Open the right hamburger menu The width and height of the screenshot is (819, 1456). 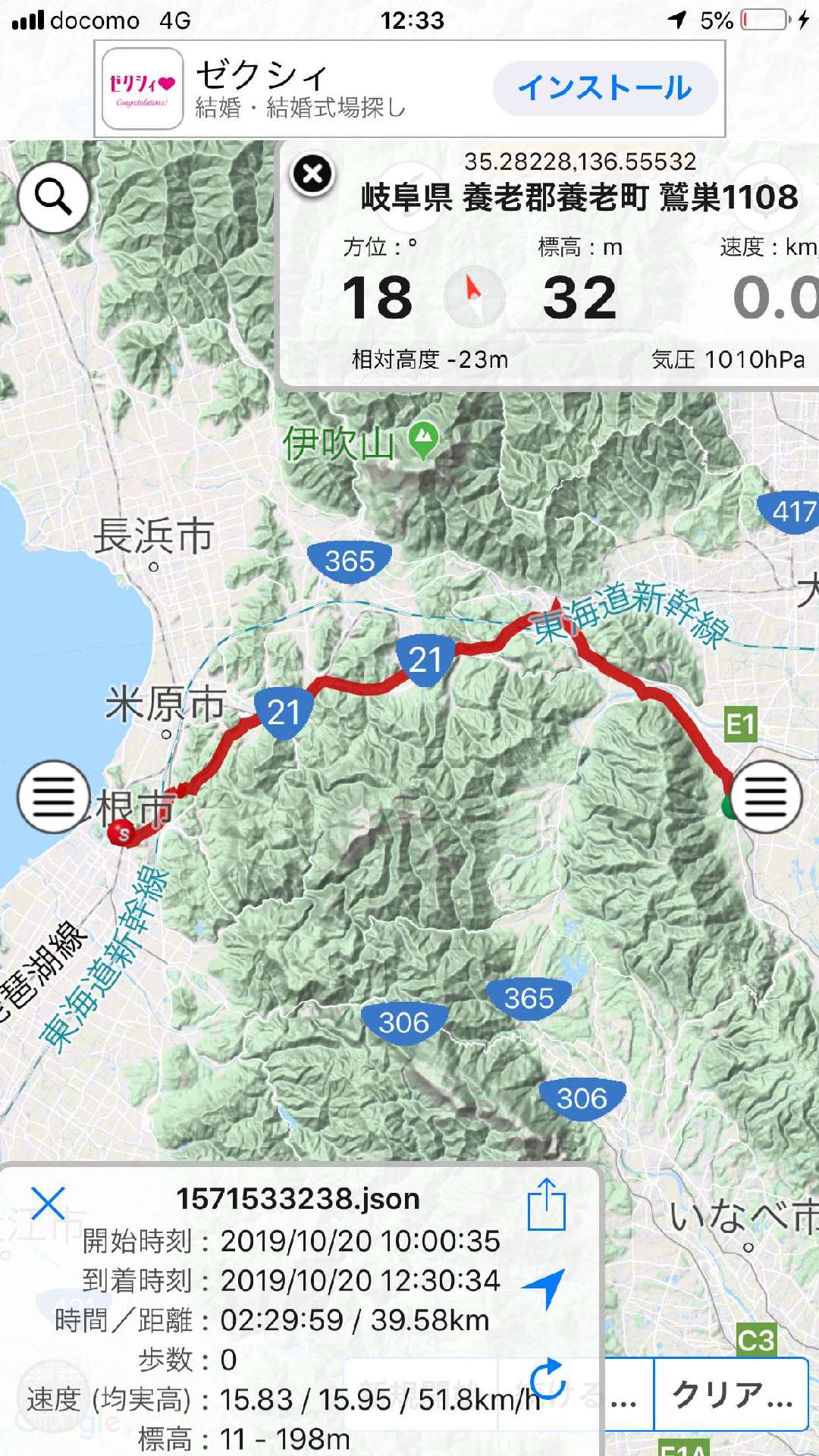765,797
